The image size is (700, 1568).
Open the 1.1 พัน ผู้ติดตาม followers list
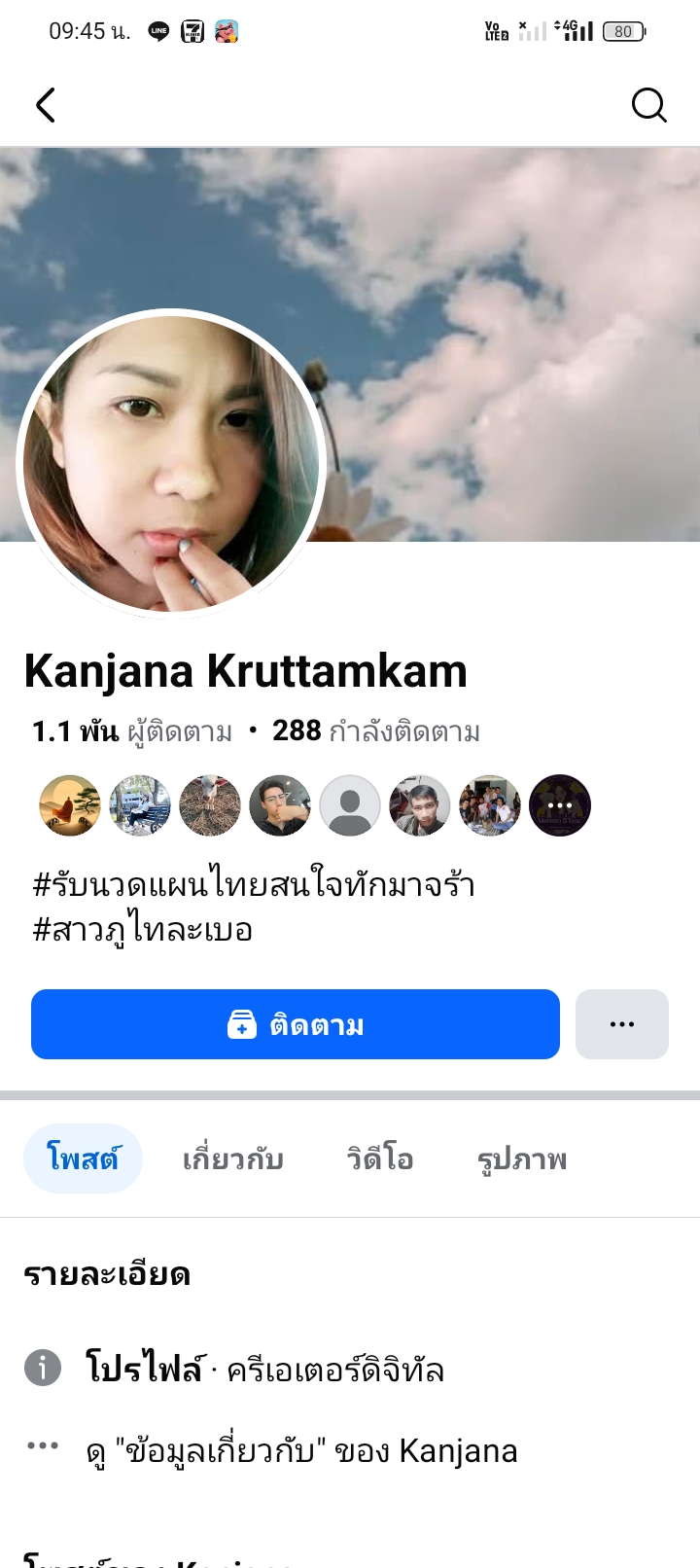132,731
